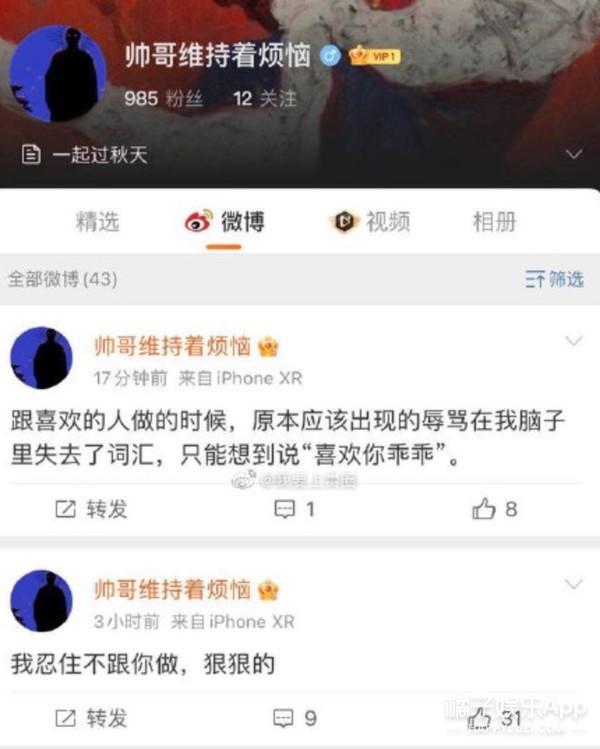Tap the author avatar on the 17分钟前 post

[x=41, y=358]
